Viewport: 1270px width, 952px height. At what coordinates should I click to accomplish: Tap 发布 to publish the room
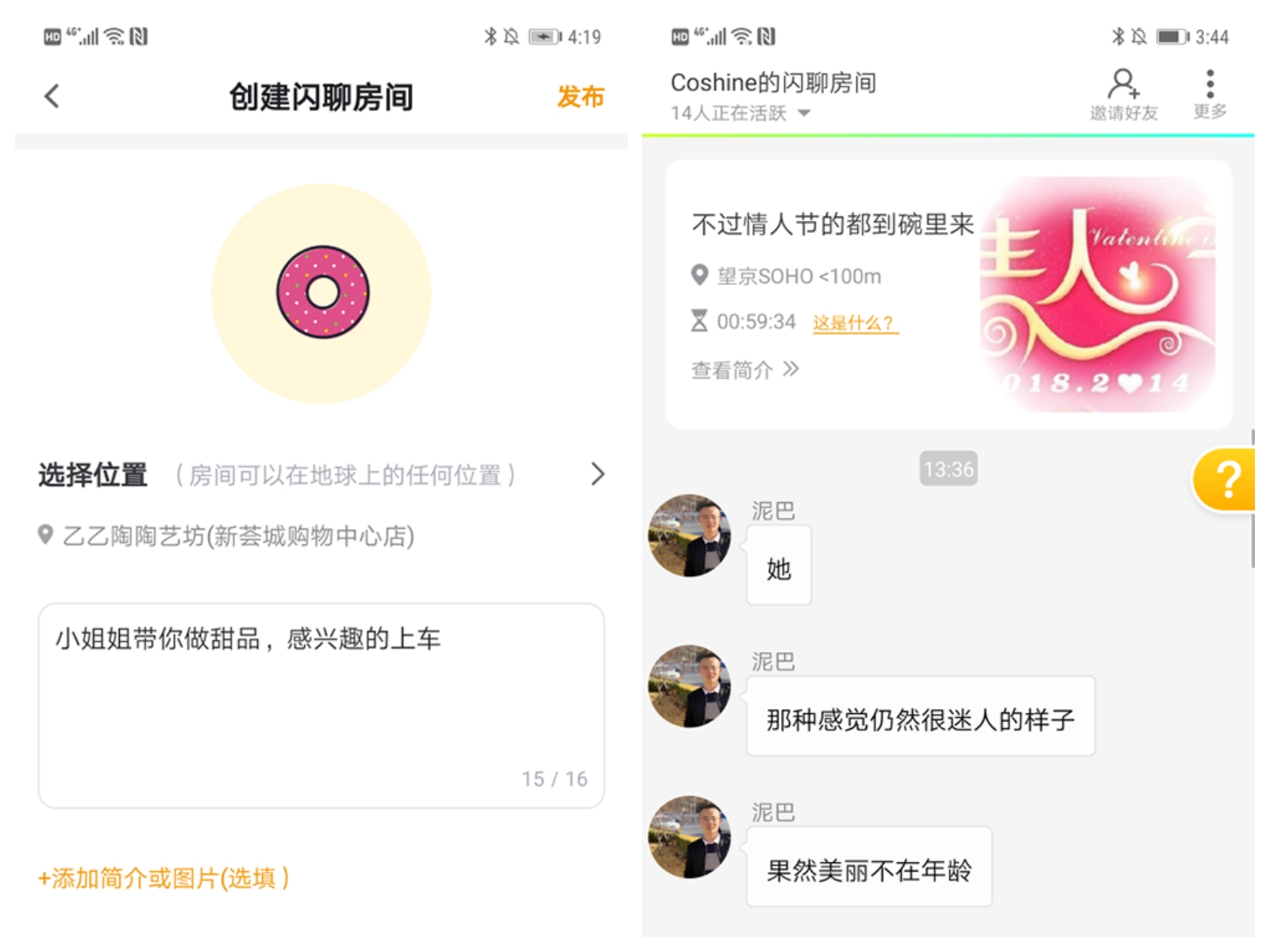click(x=580, y=97)
